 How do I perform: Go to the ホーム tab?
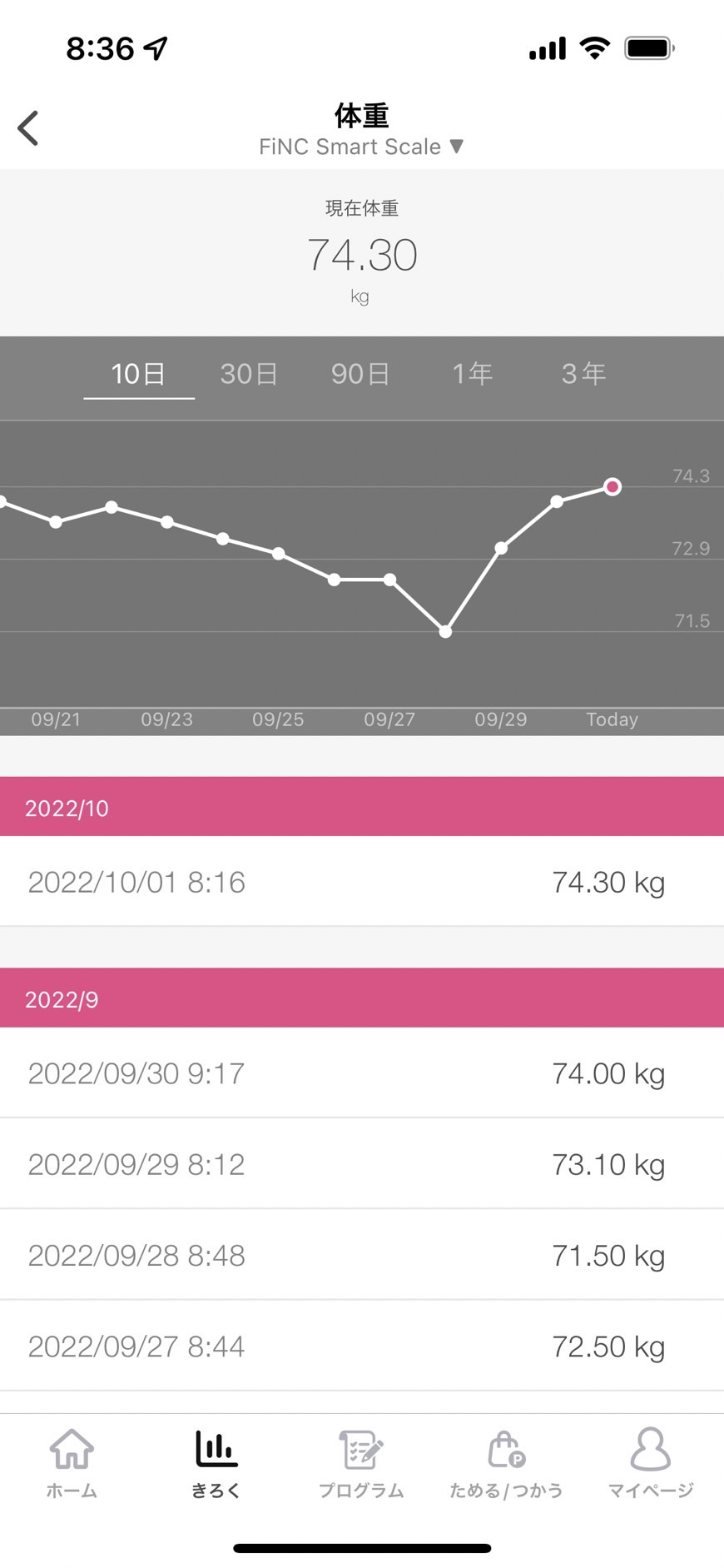[72, 1463]
